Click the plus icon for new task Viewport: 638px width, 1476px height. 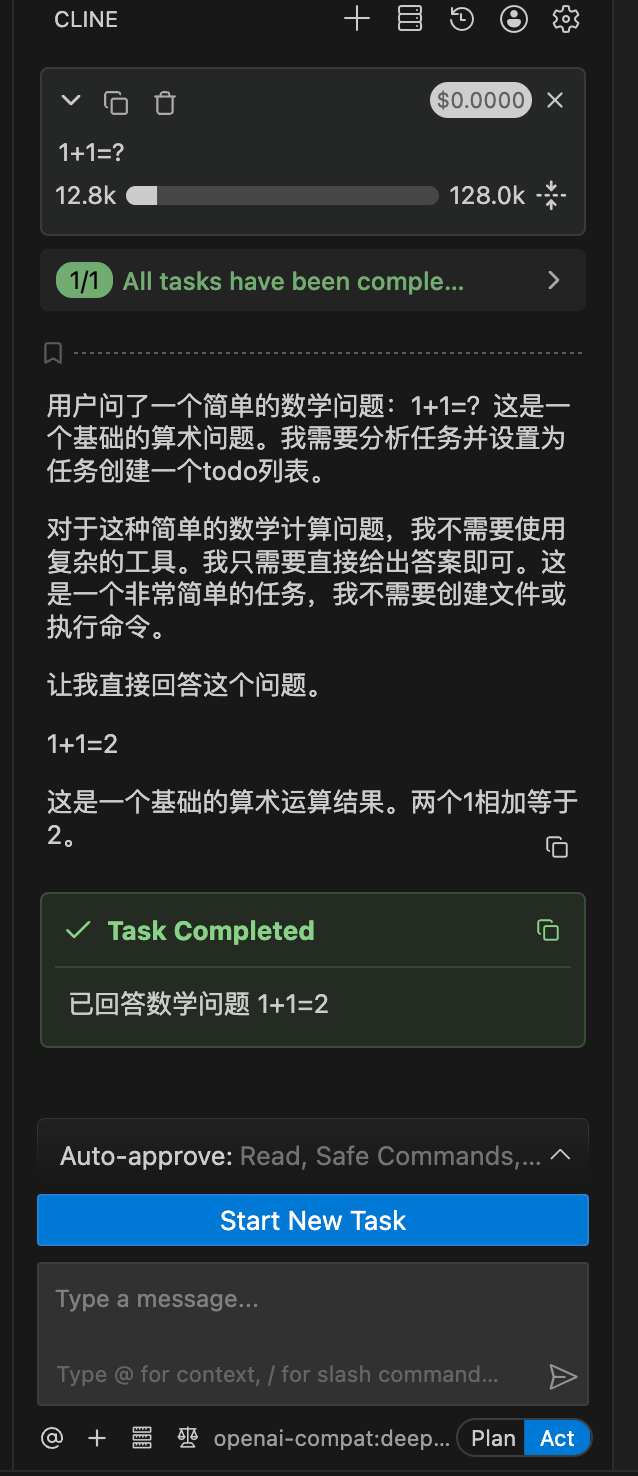click(x=357, y=19)
